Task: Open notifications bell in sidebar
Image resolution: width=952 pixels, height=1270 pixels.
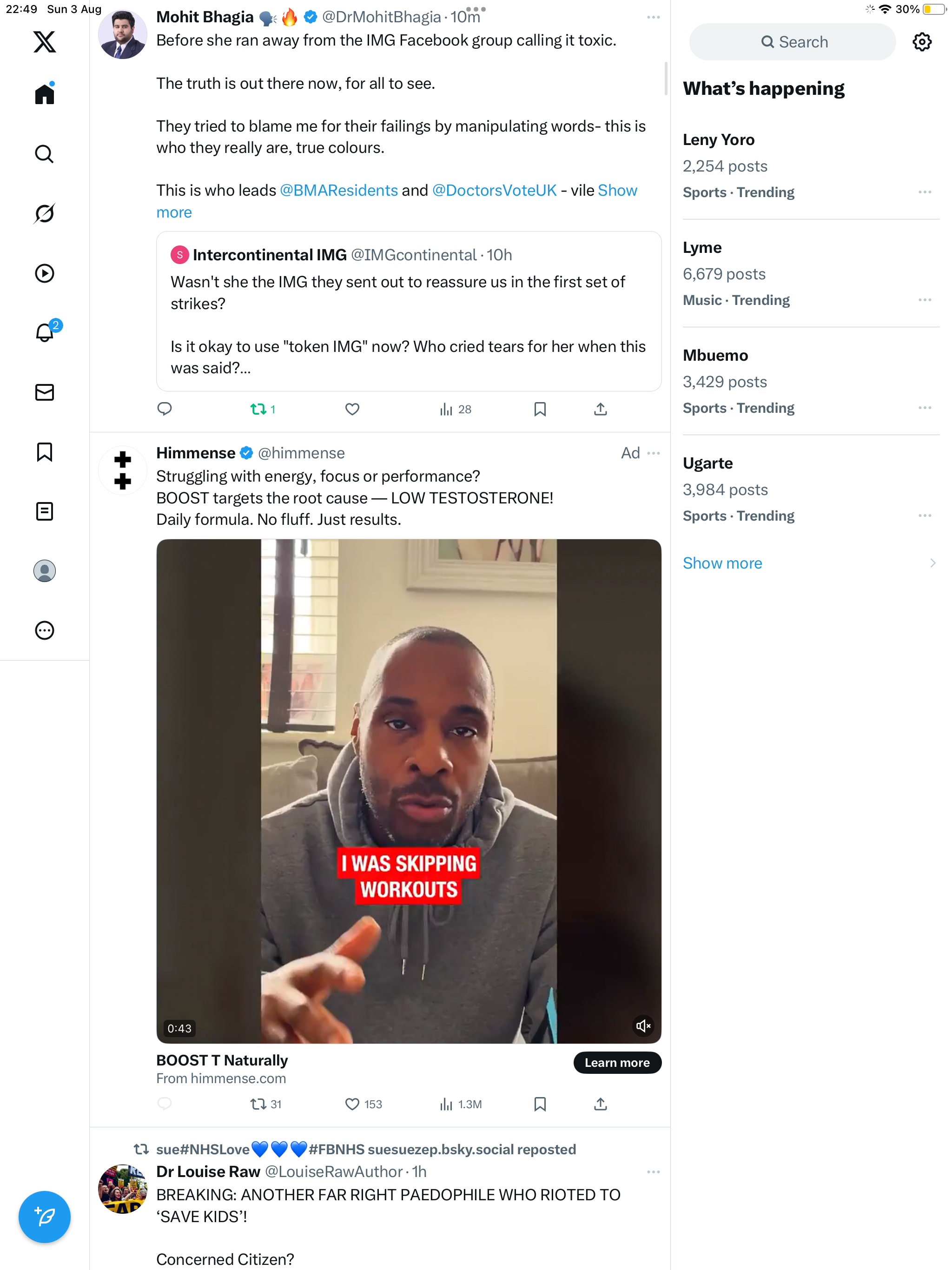Action: click(44, 332)
